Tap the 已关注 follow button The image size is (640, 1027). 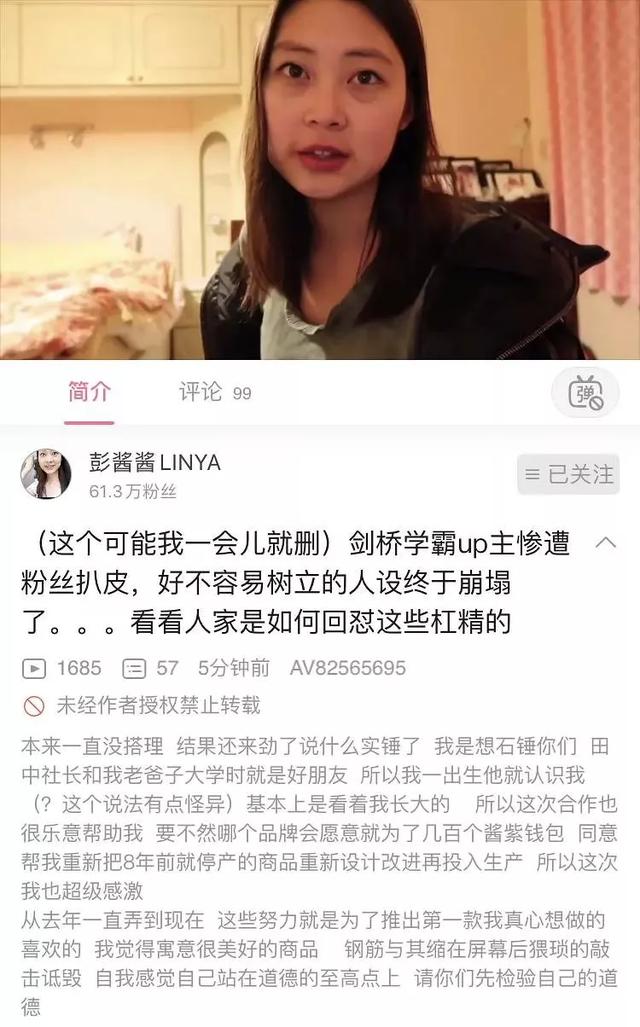point(568,474)
